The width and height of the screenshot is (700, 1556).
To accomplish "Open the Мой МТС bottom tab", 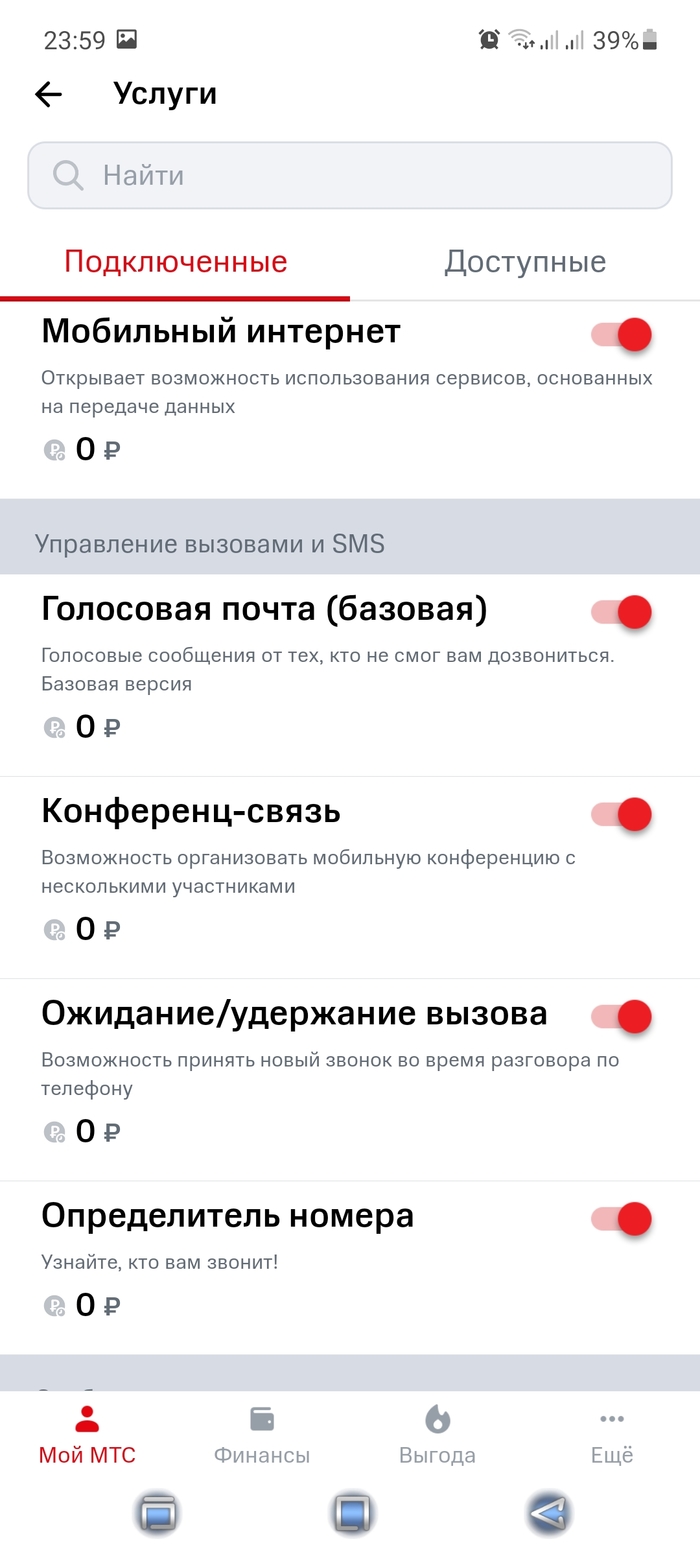I will [x=87, y=1434].
